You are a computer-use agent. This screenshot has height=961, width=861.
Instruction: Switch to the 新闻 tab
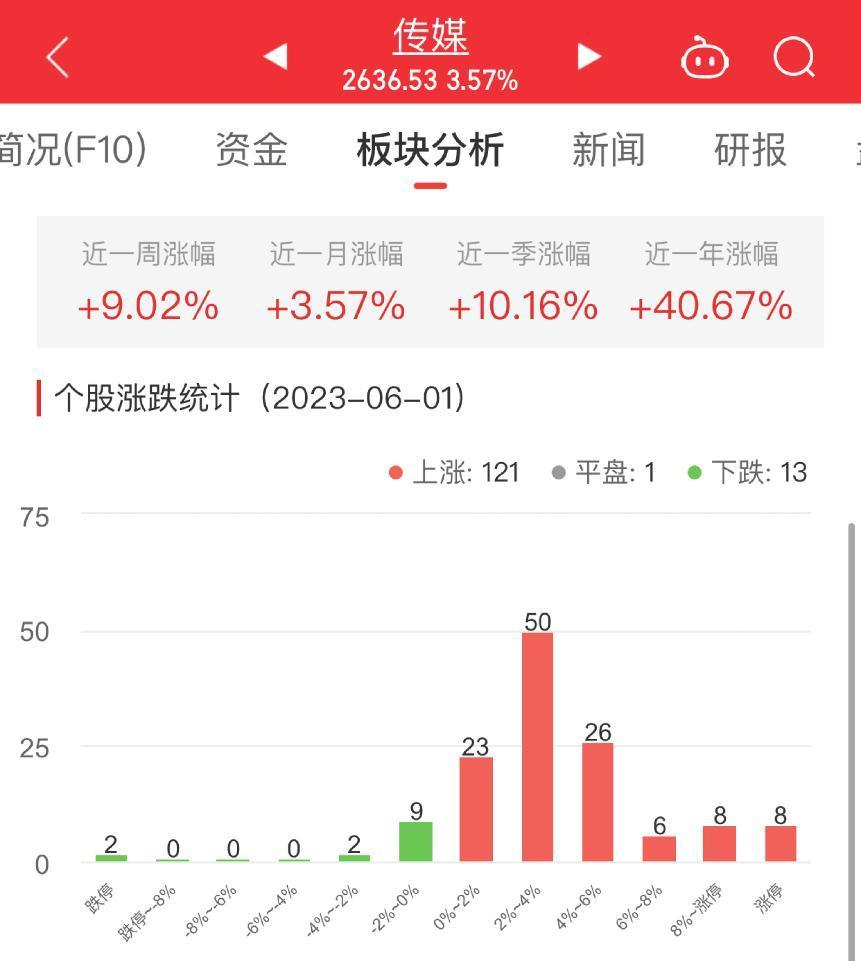pyautogui.click(x=609, y=150)
